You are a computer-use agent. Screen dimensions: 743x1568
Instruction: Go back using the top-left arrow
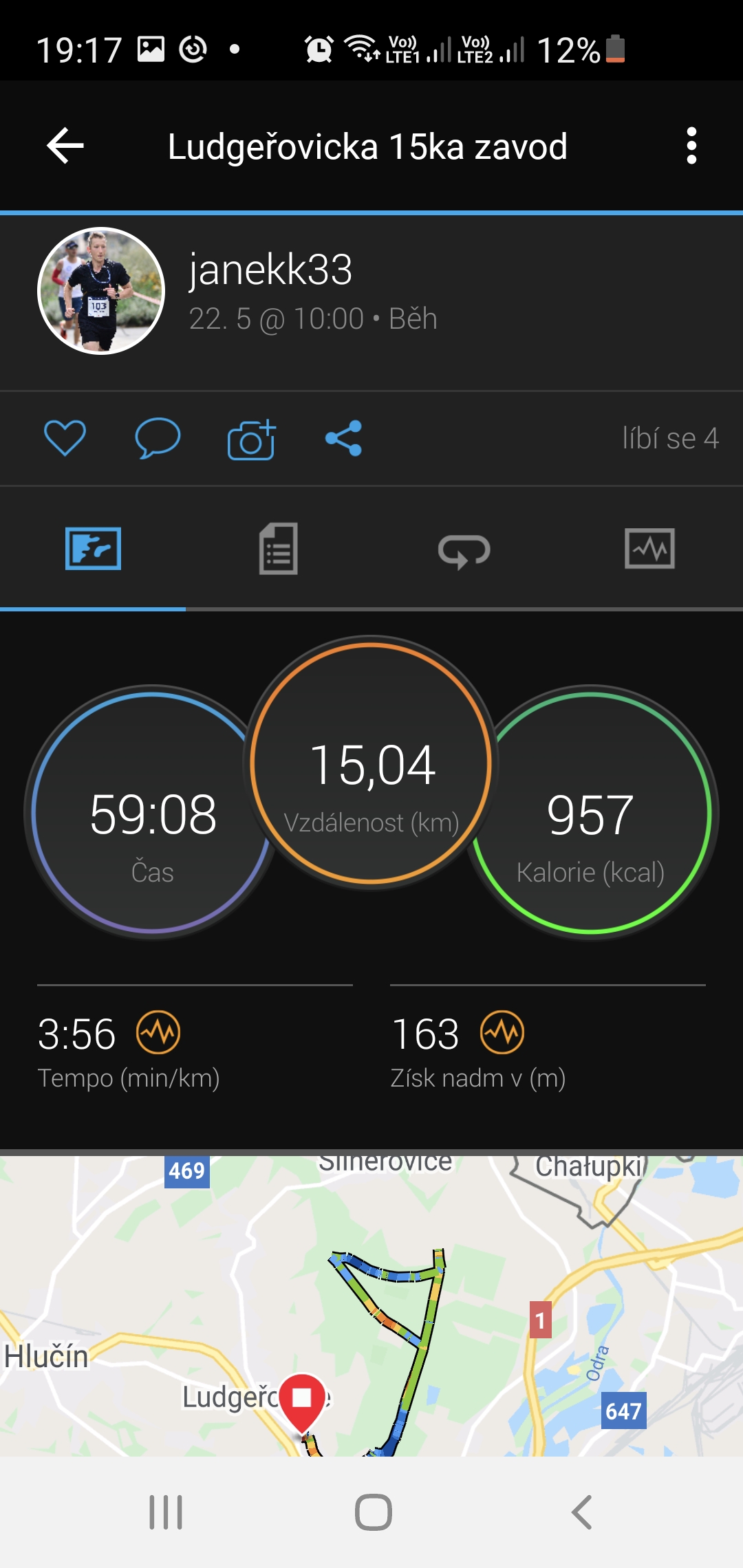(65, 146)
